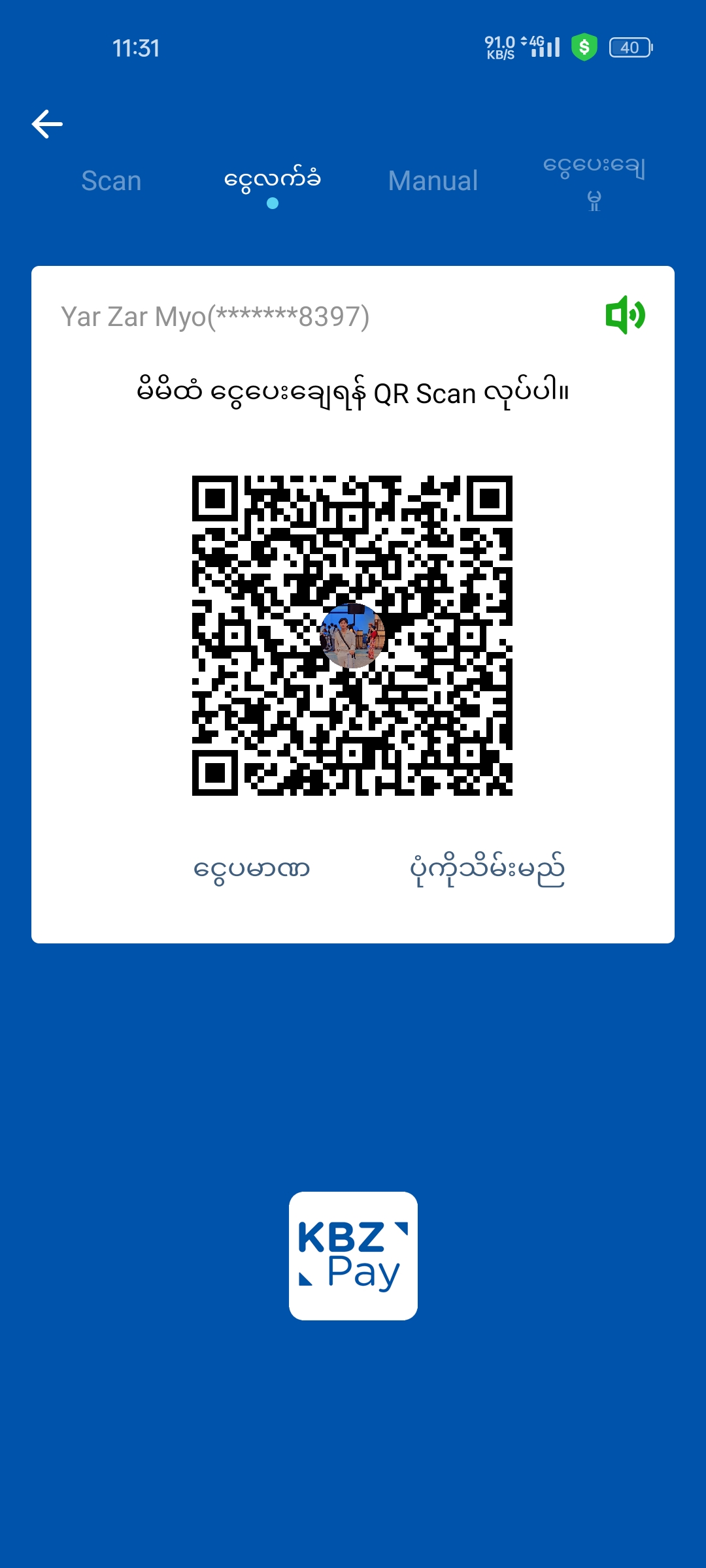The width and height of the screenshot is (706, 1568).
Task: Save the QR image with ပုံကိုသိမ်းမည်
Action: tap(487, 870)
